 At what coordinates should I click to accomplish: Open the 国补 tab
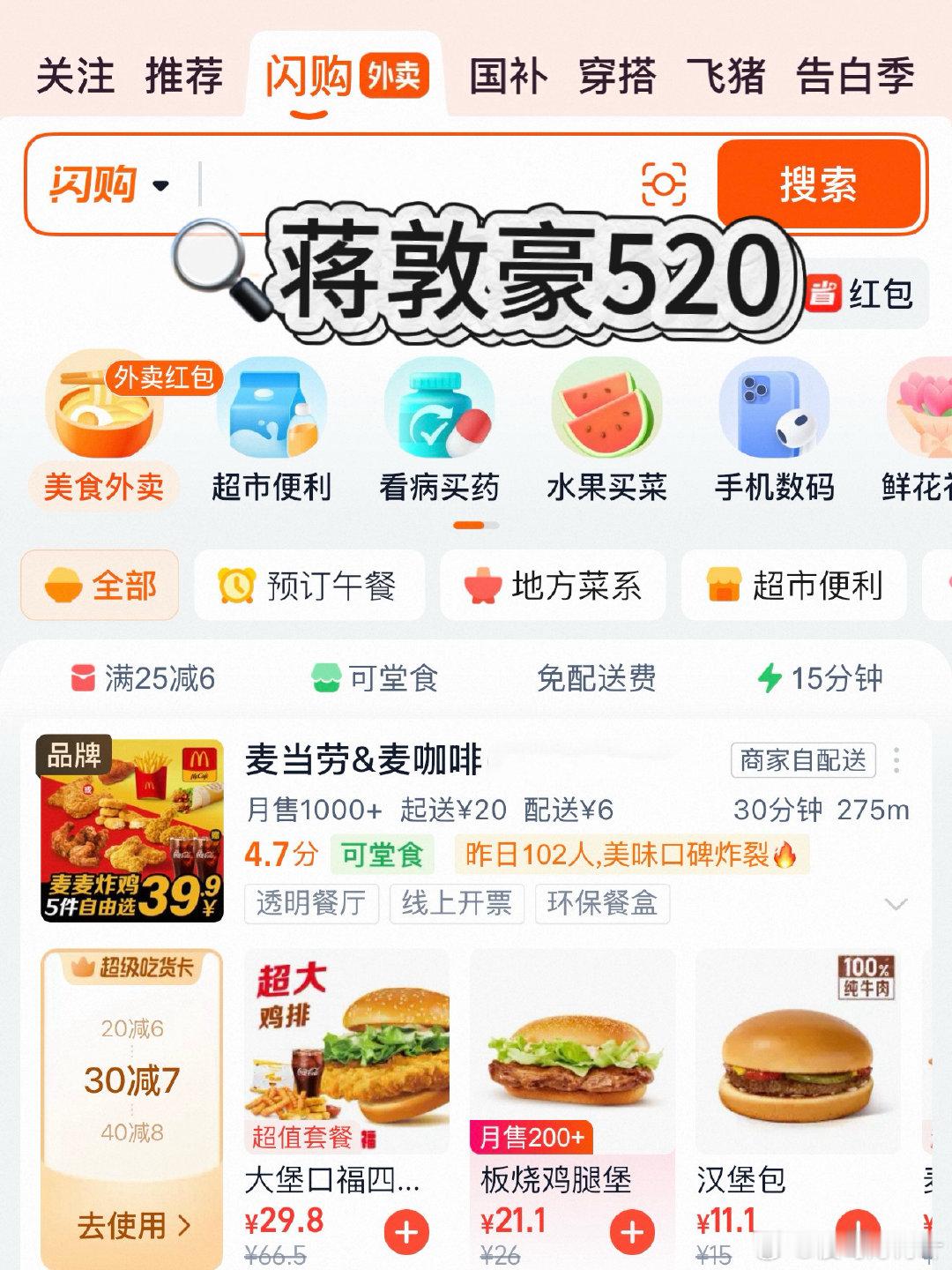[x=509, y=76]
